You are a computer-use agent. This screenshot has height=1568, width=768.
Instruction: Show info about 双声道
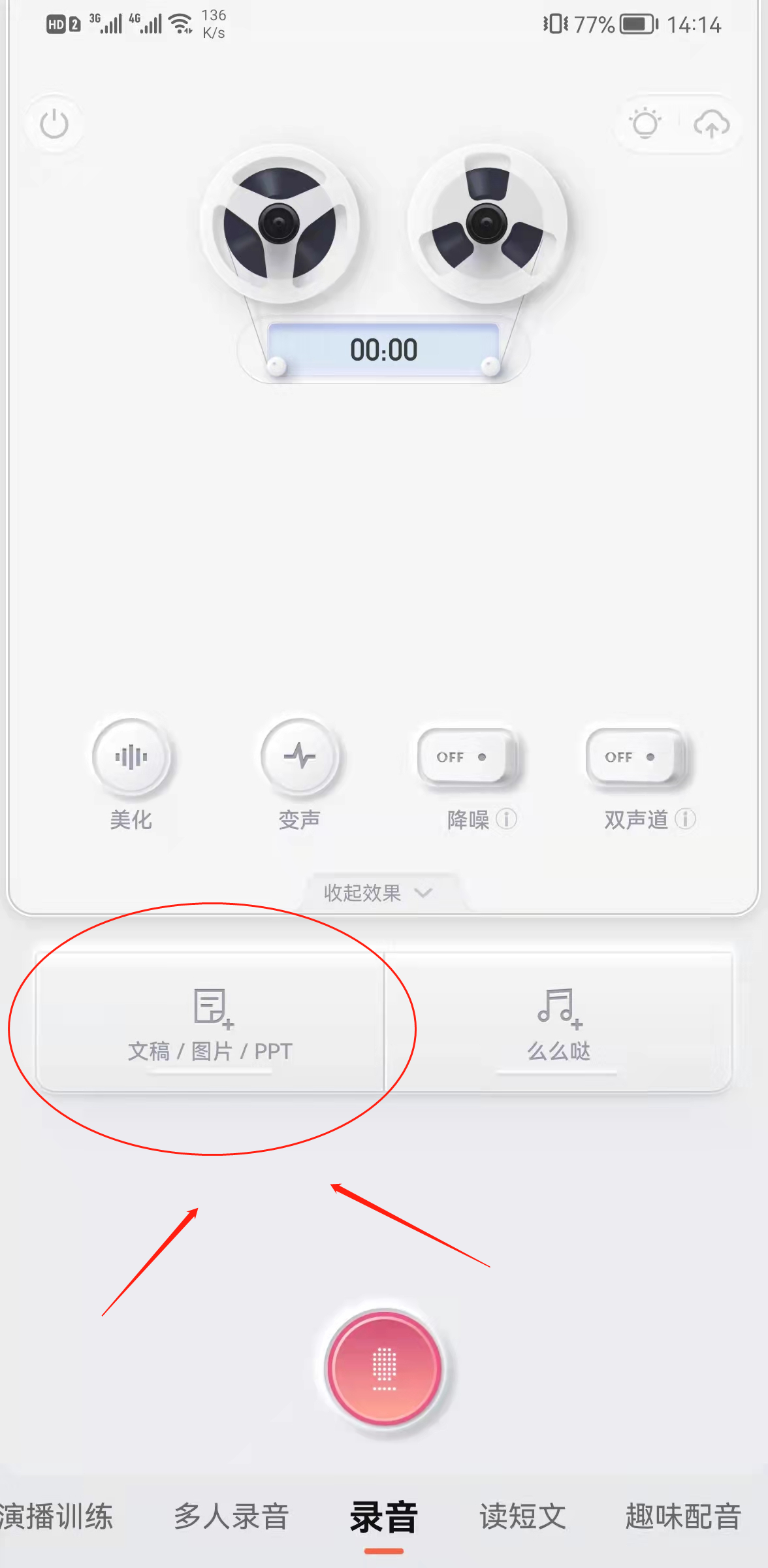point(685,819)
